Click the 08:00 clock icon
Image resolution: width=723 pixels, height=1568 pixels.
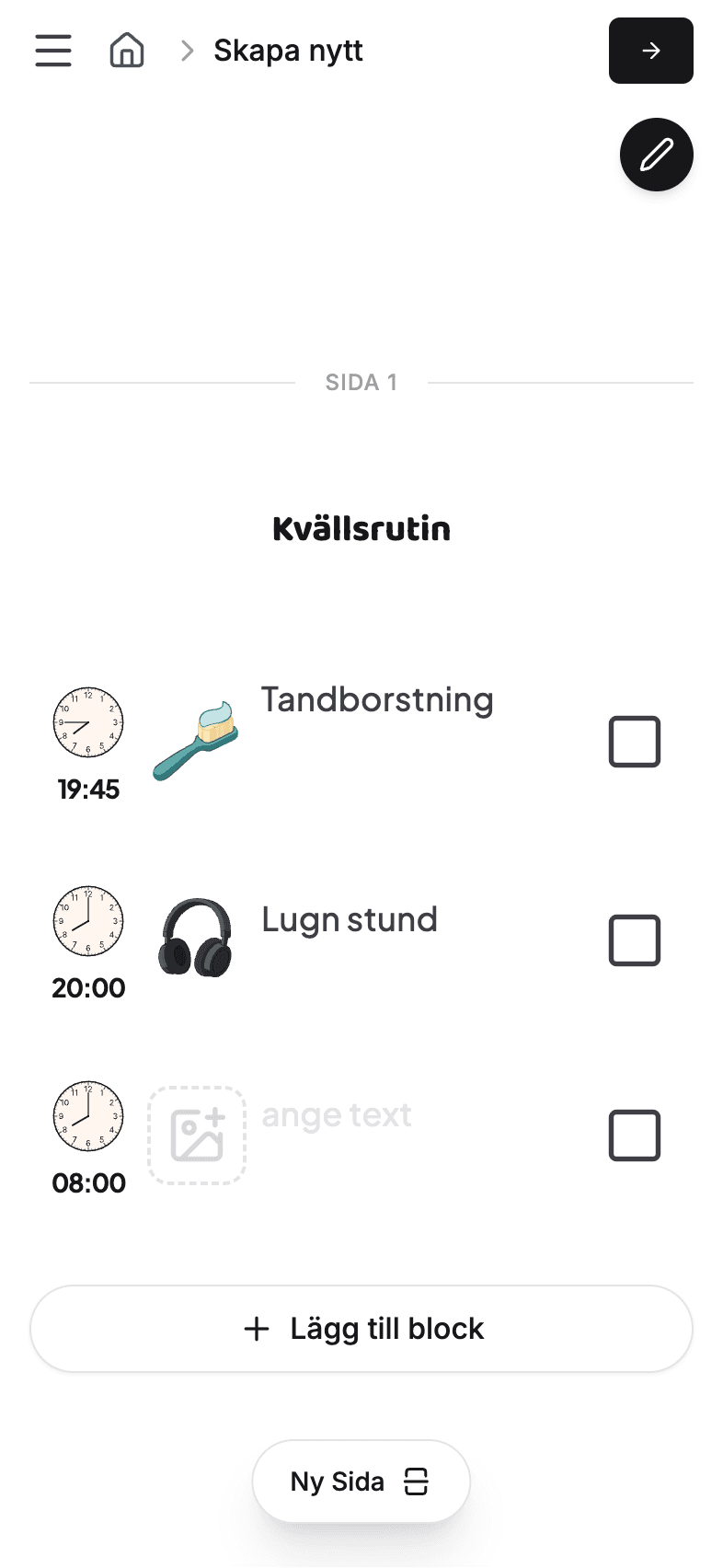click(x=88, y=1116)
